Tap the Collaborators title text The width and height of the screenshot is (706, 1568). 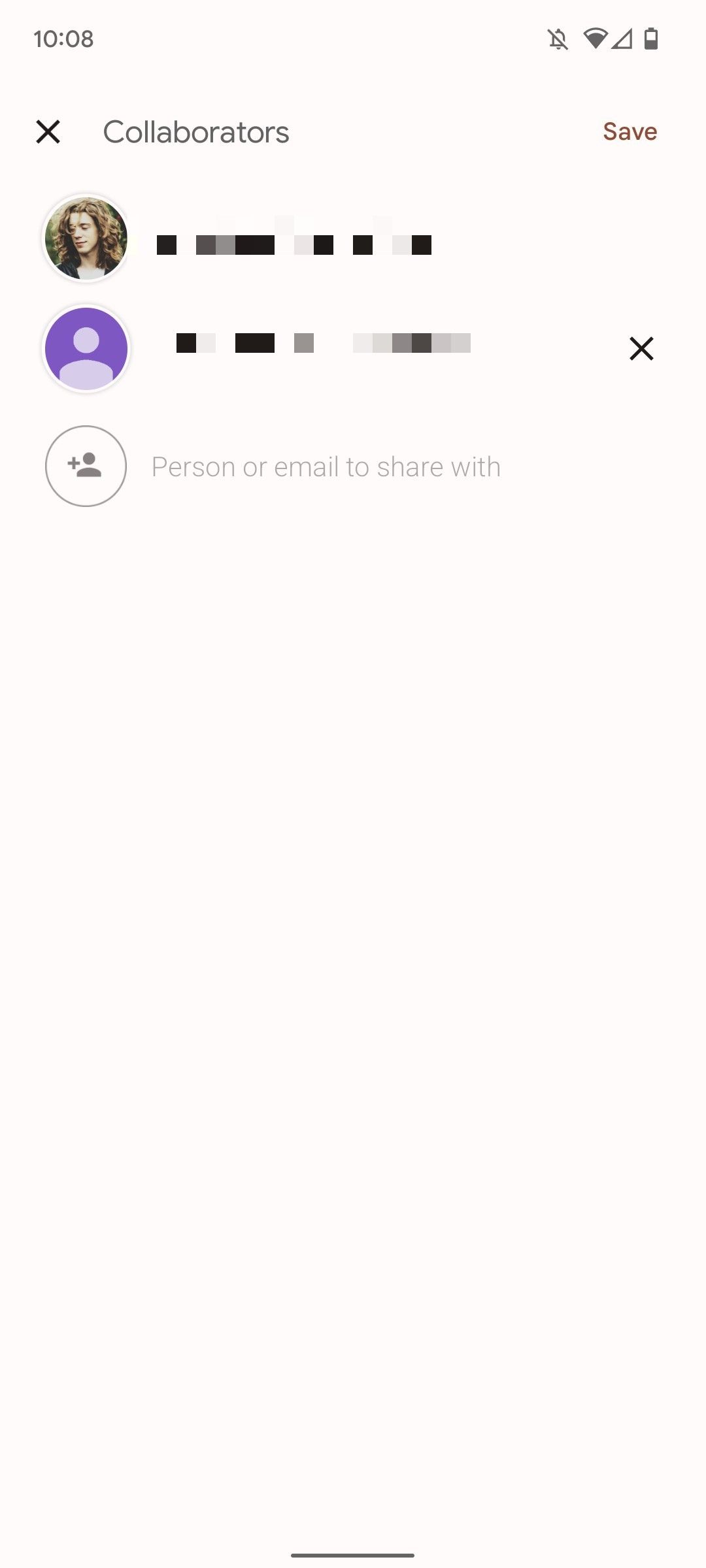(196, 132)
